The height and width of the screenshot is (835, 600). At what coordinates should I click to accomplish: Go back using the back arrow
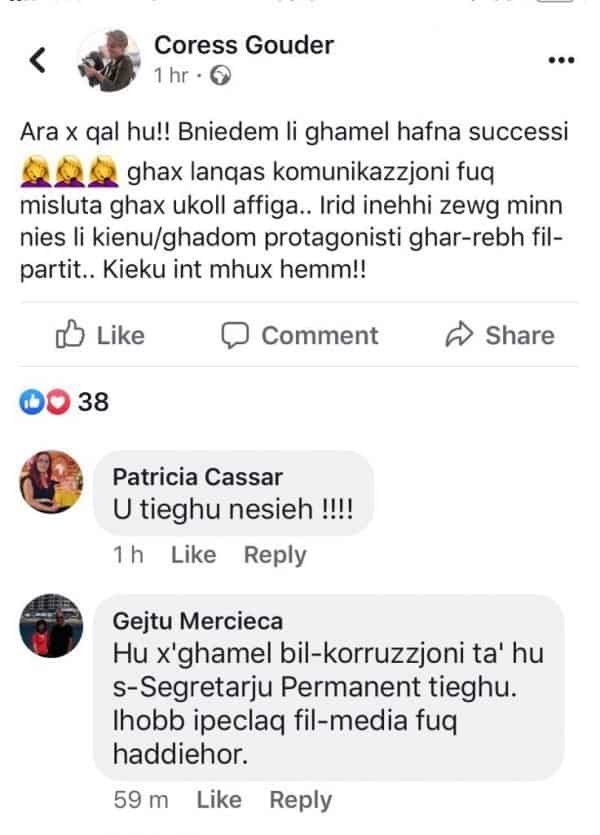38,61
